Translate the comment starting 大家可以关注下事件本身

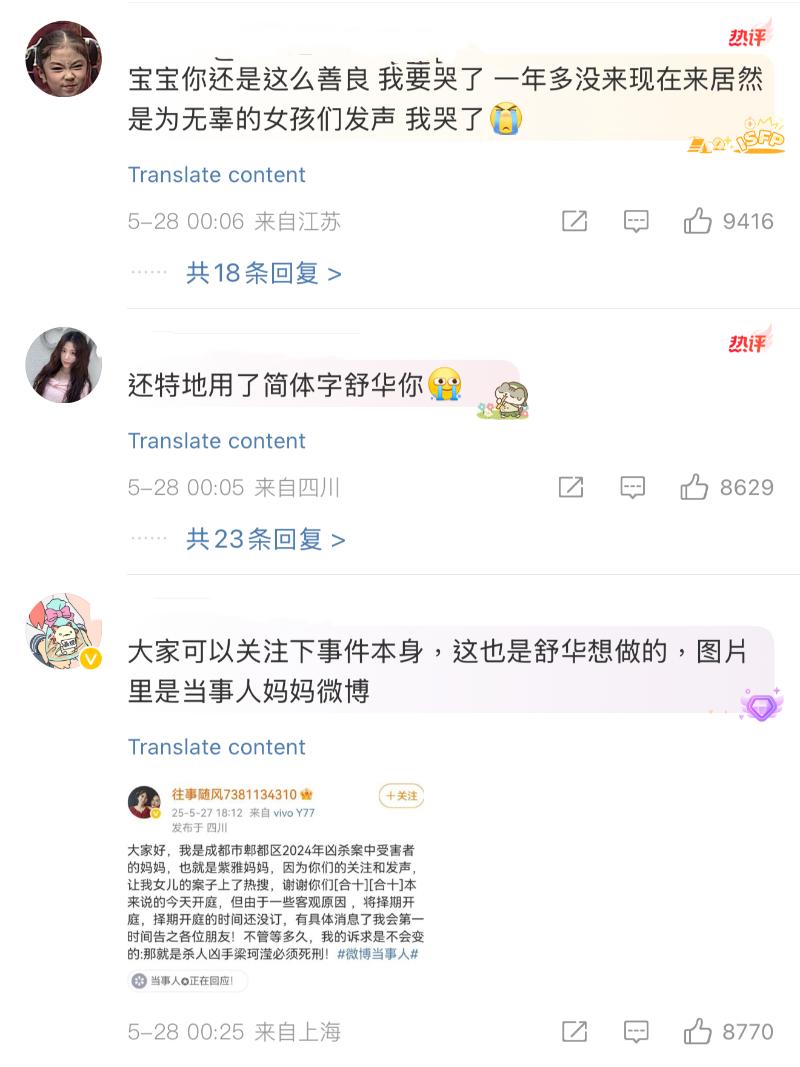(x=217, y=747)
